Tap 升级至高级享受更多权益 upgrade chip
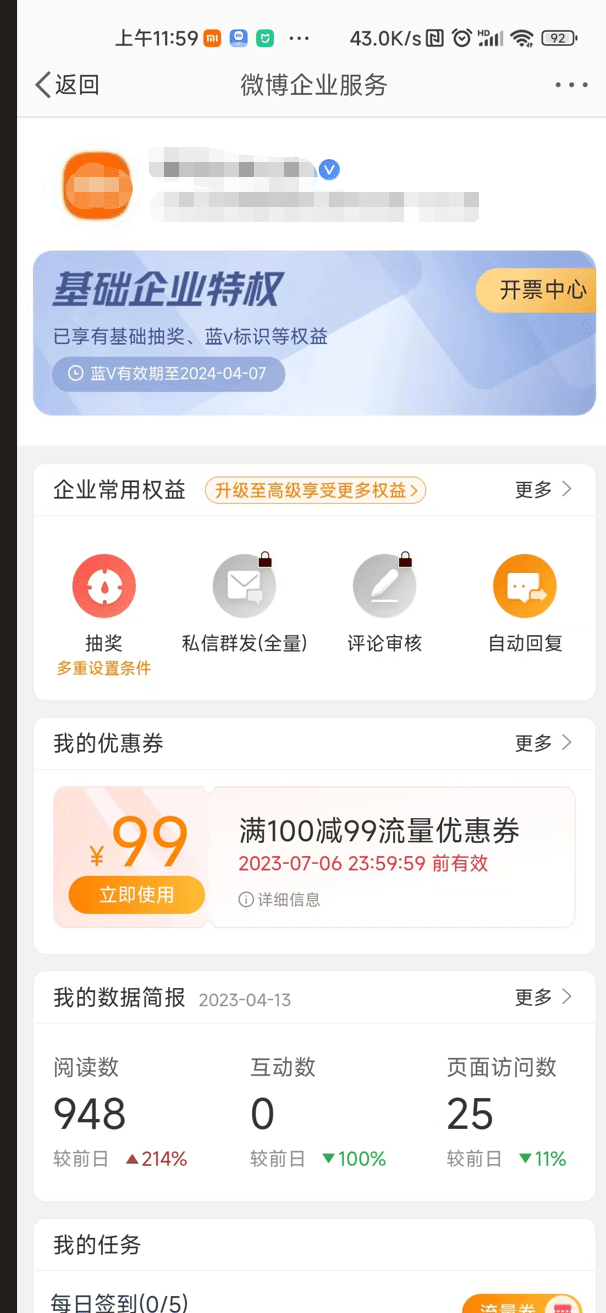This screenshot has height=1313, width=606. pyautogui.click(x=315, y=490)
